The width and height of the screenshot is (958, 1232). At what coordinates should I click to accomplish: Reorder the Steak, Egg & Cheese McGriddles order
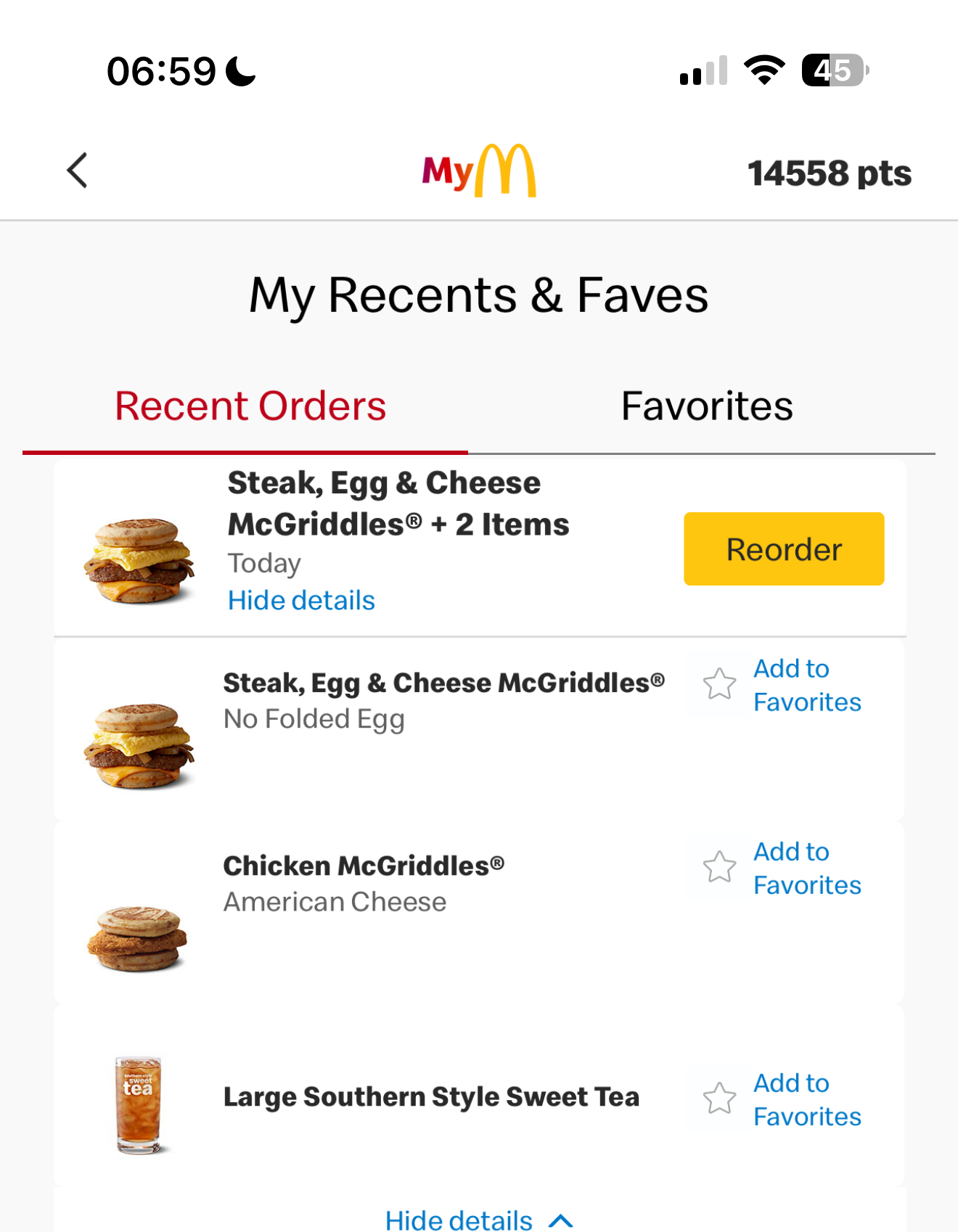click(x=783, y=549)
